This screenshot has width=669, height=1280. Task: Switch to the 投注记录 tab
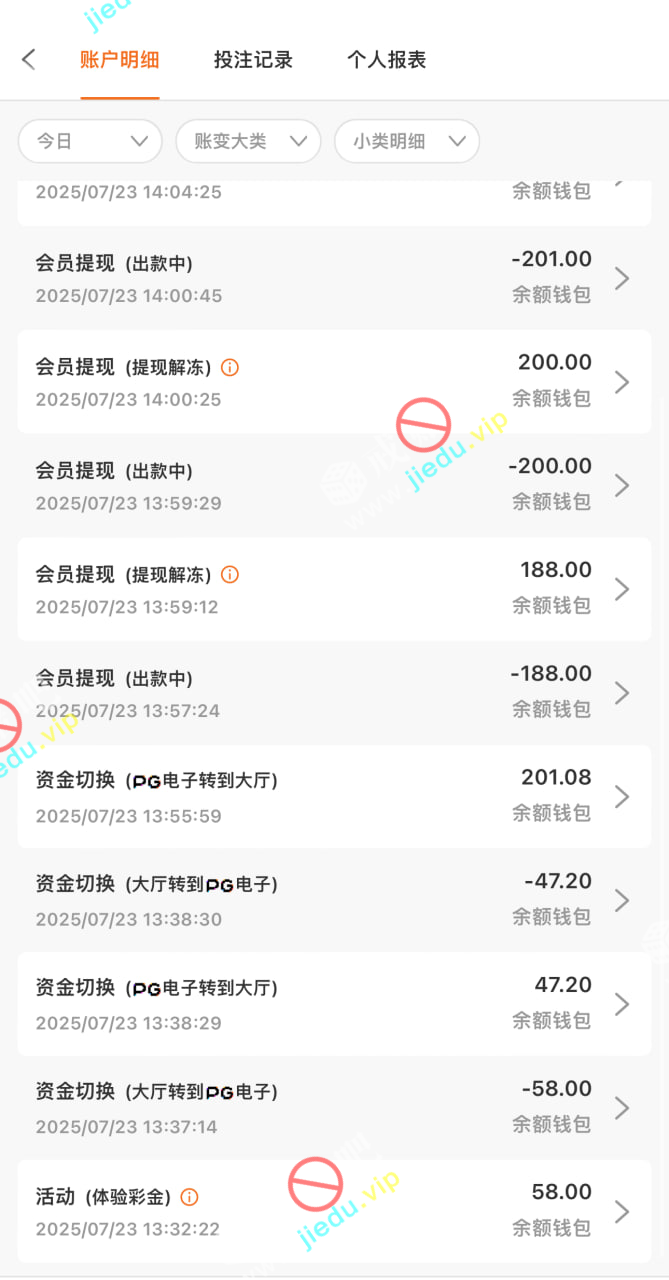coord(253,60)
